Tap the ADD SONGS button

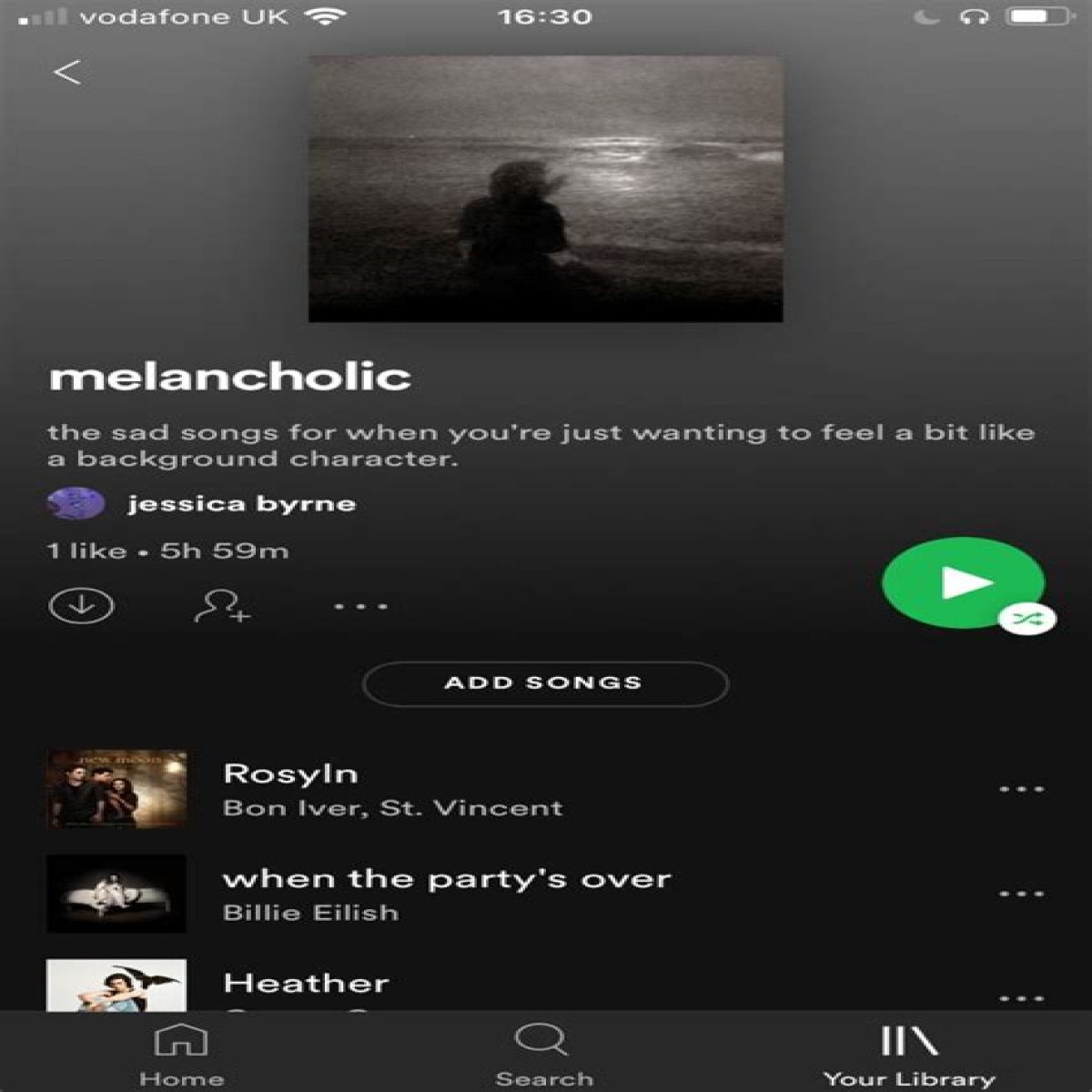tap(544, 683)
